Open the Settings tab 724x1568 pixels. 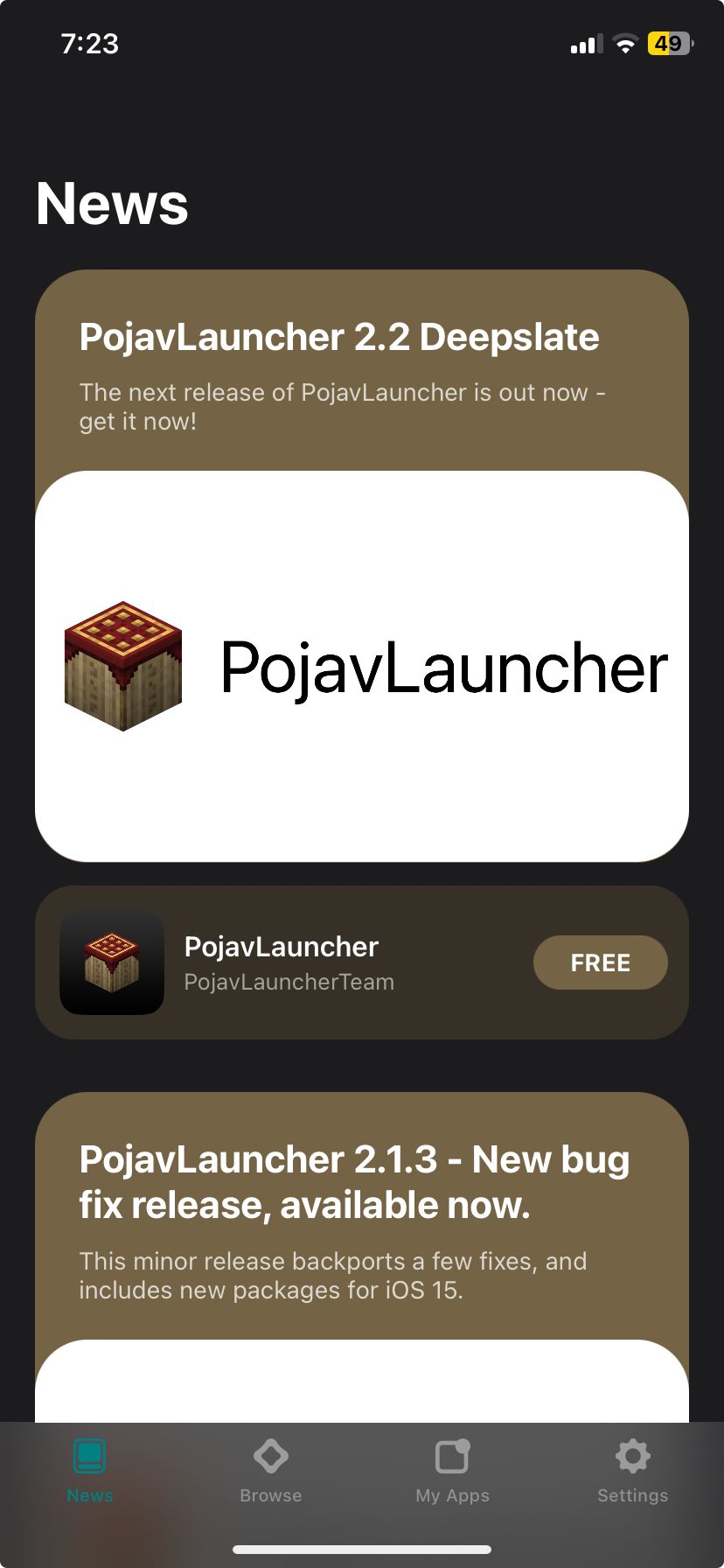pyautogui.click(x=632, y=1472)
